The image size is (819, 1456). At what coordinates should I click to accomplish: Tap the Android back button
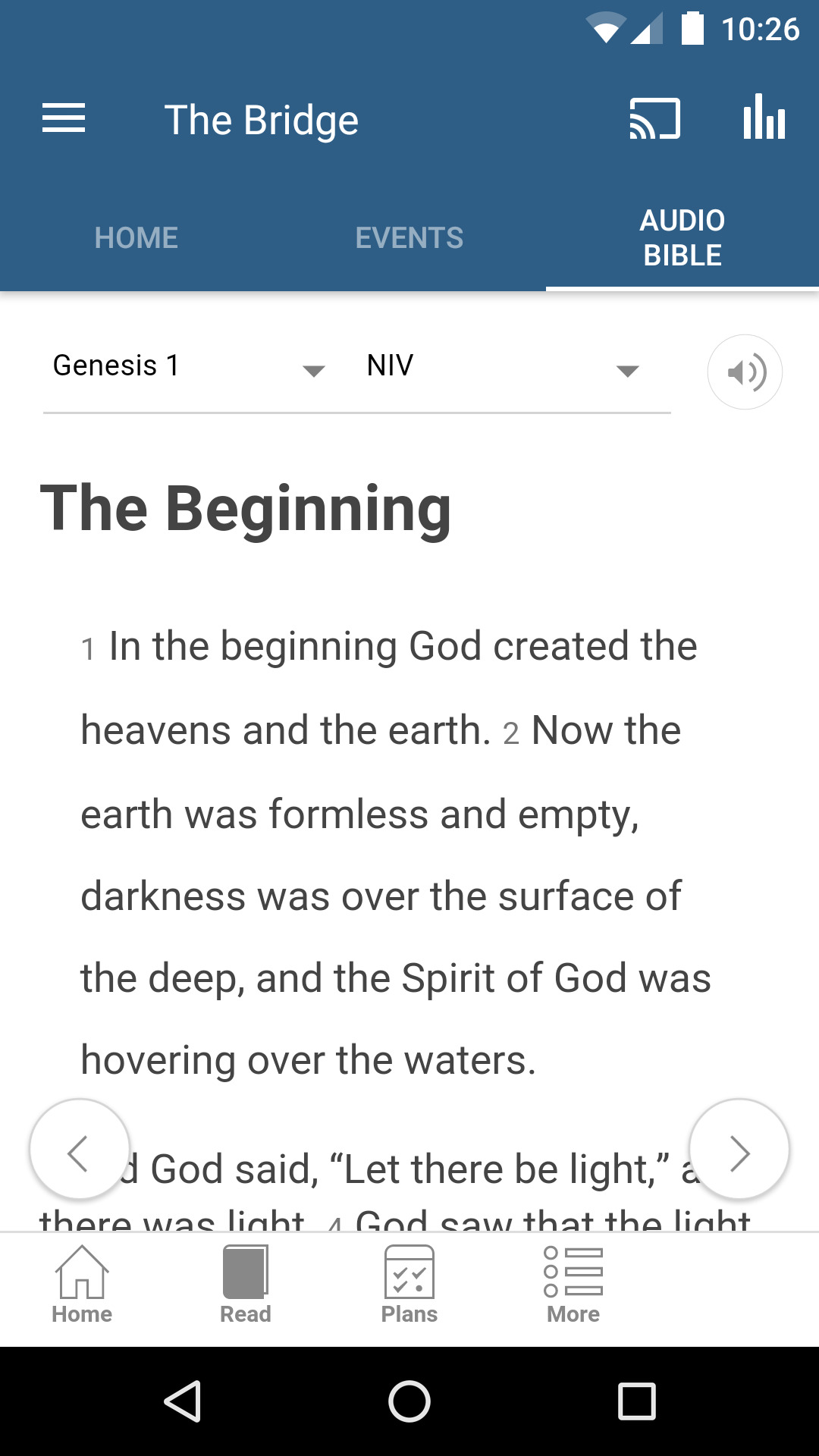[x=182, y=1401]
